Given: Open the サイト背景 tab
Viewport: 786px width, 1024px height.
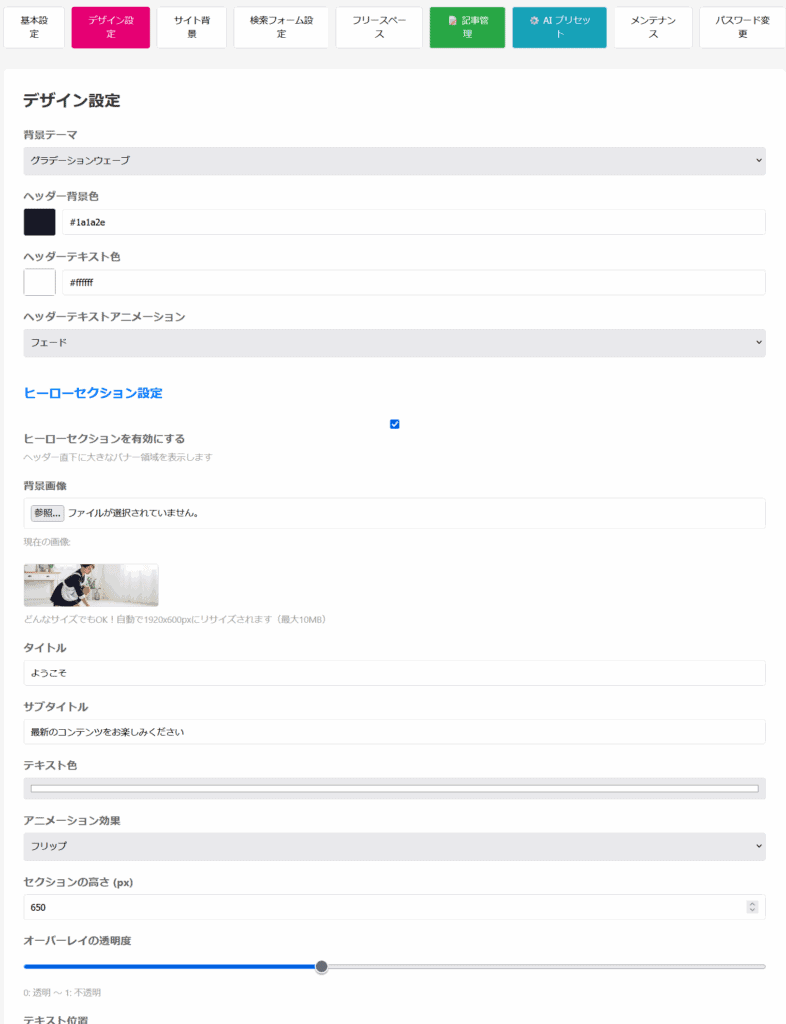Looking at the screenshot, I should click(191, 27).
